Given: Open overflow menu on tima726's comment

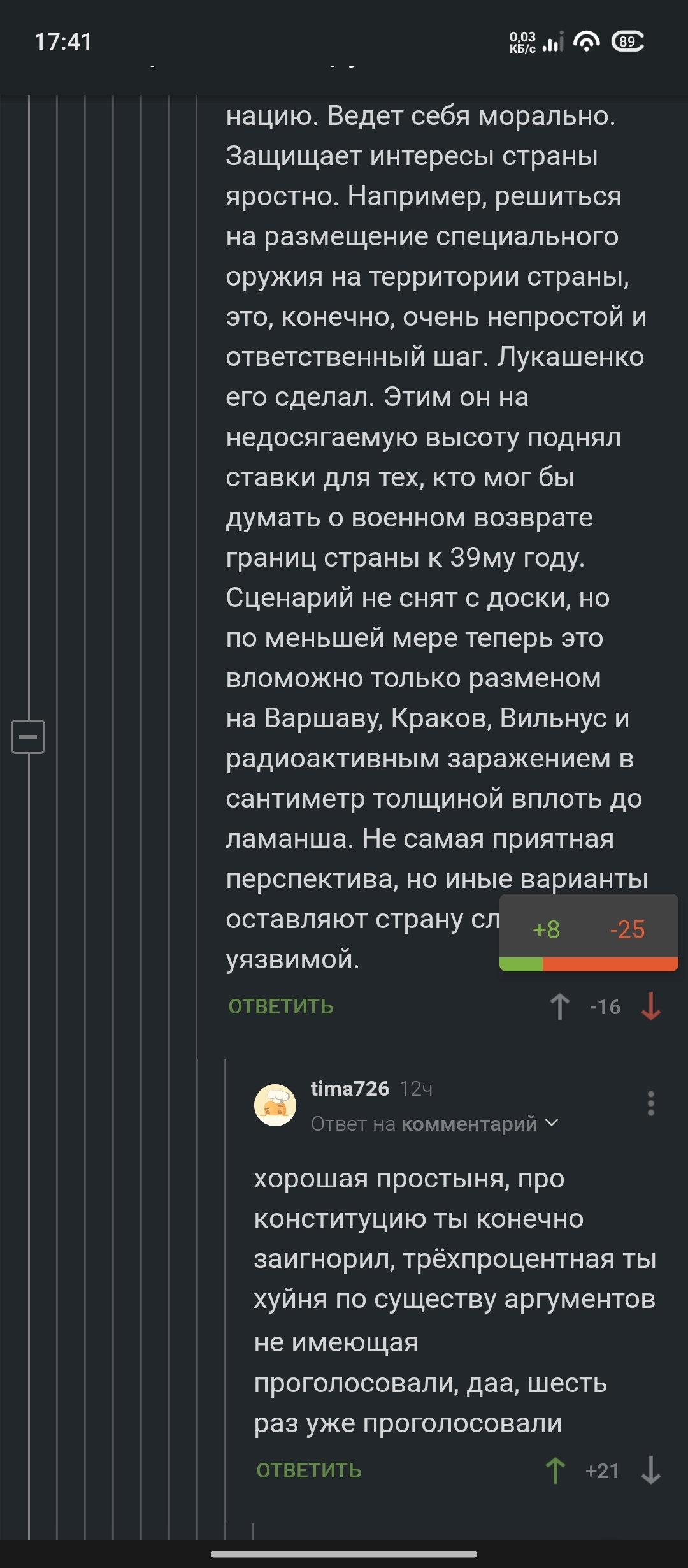Looking at the screenshot, I should click(650, 1103).
